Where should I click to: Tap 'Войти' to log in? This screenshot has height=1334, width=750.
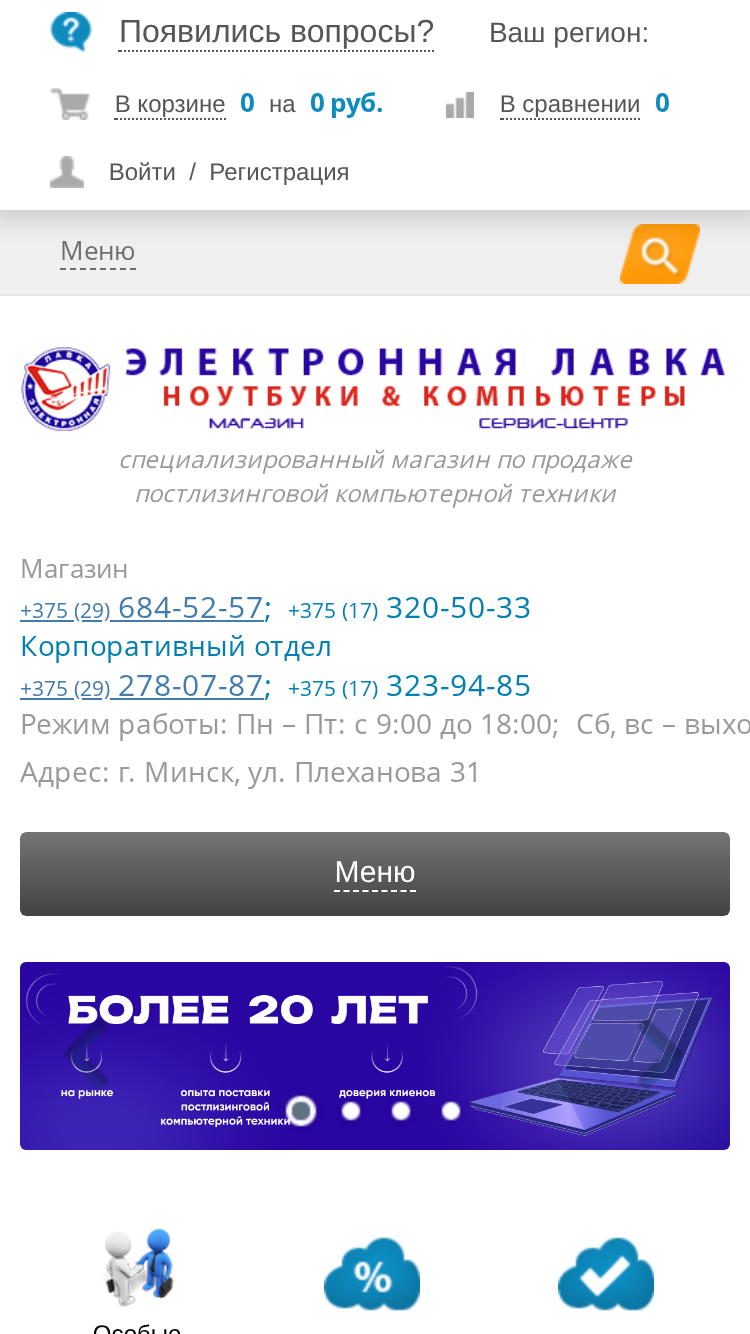click(x=142, y=172)
